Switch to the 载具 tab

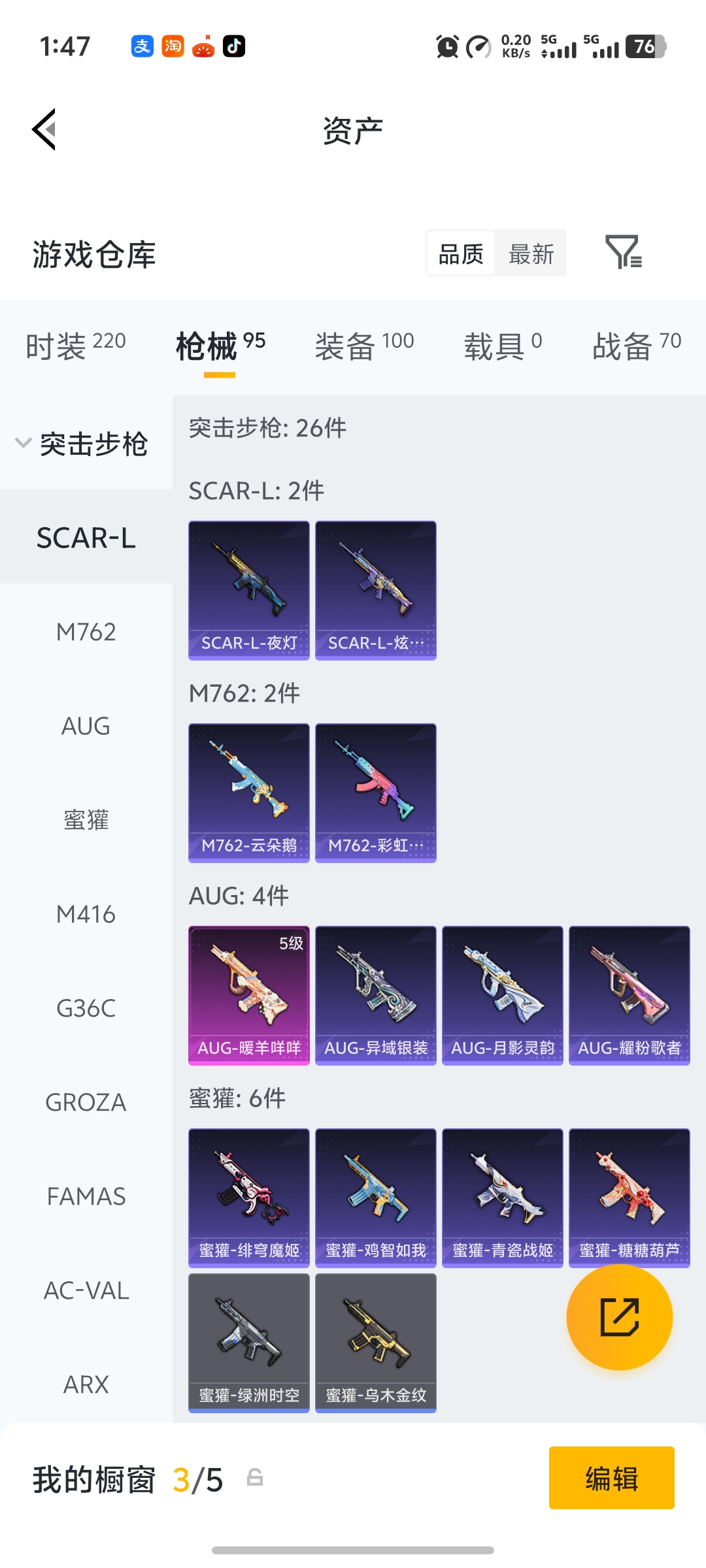pos(503,346)
